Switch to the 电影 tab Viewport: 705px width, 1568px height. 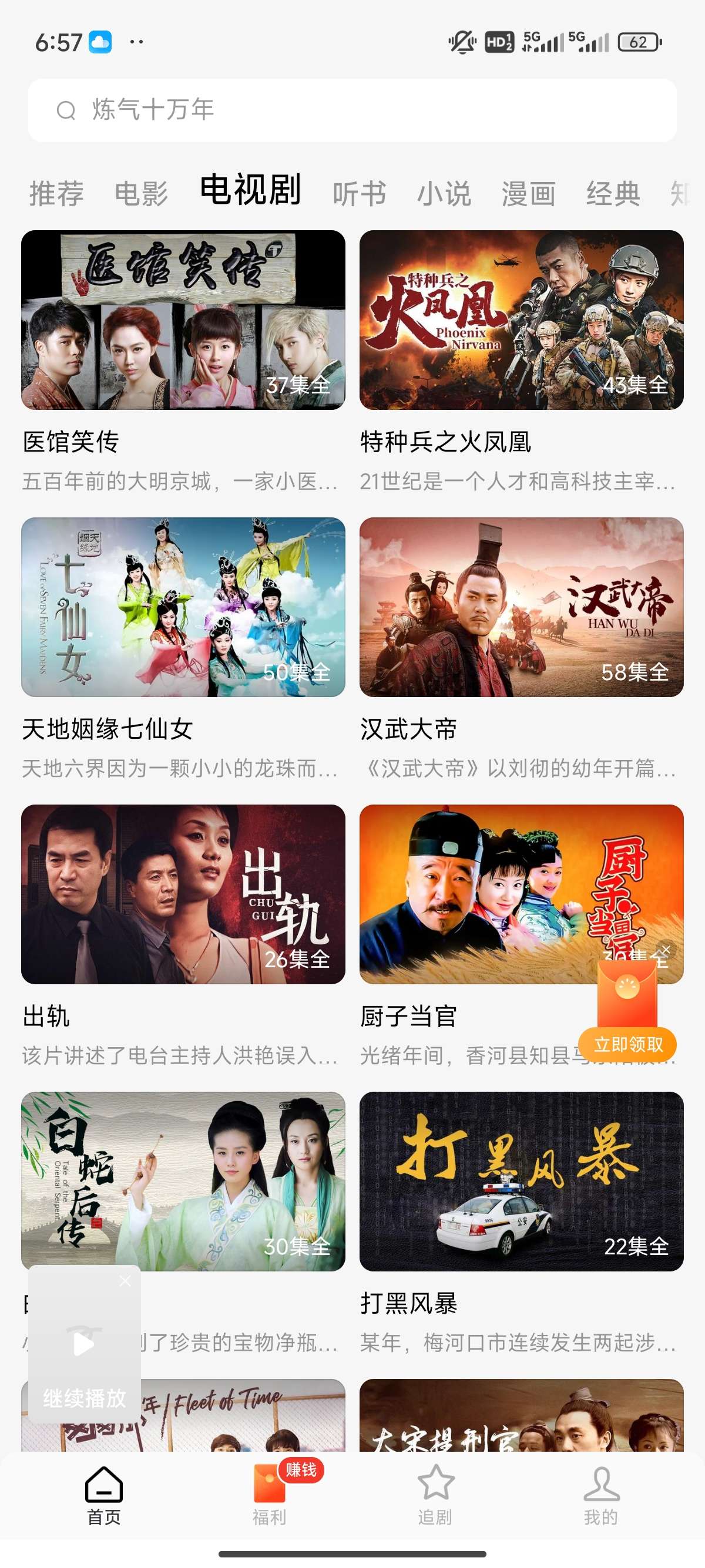[x=141, y=194]
